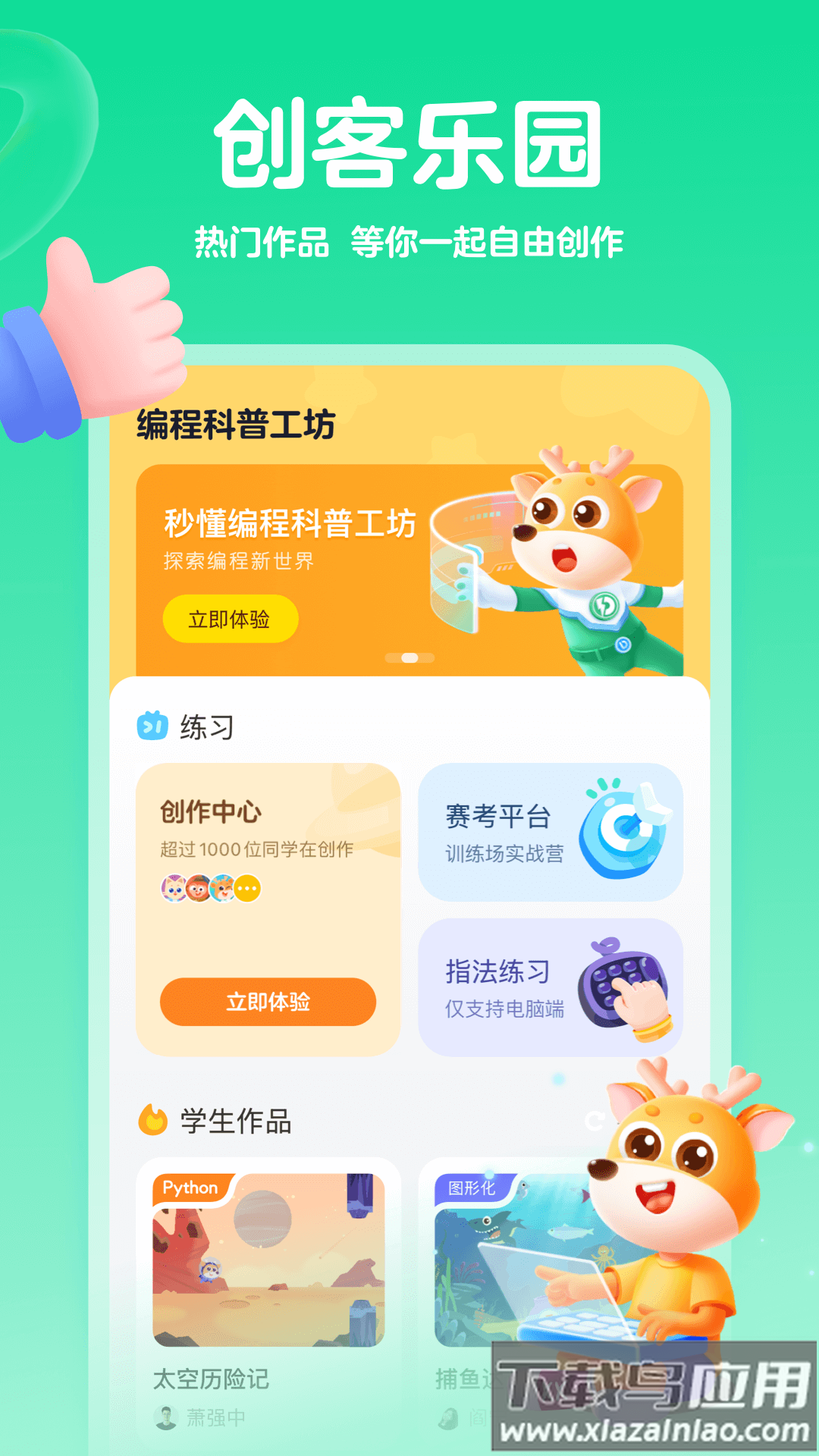Click the orange 立即体验 button in 创作中心

[x=269, y=1002]
